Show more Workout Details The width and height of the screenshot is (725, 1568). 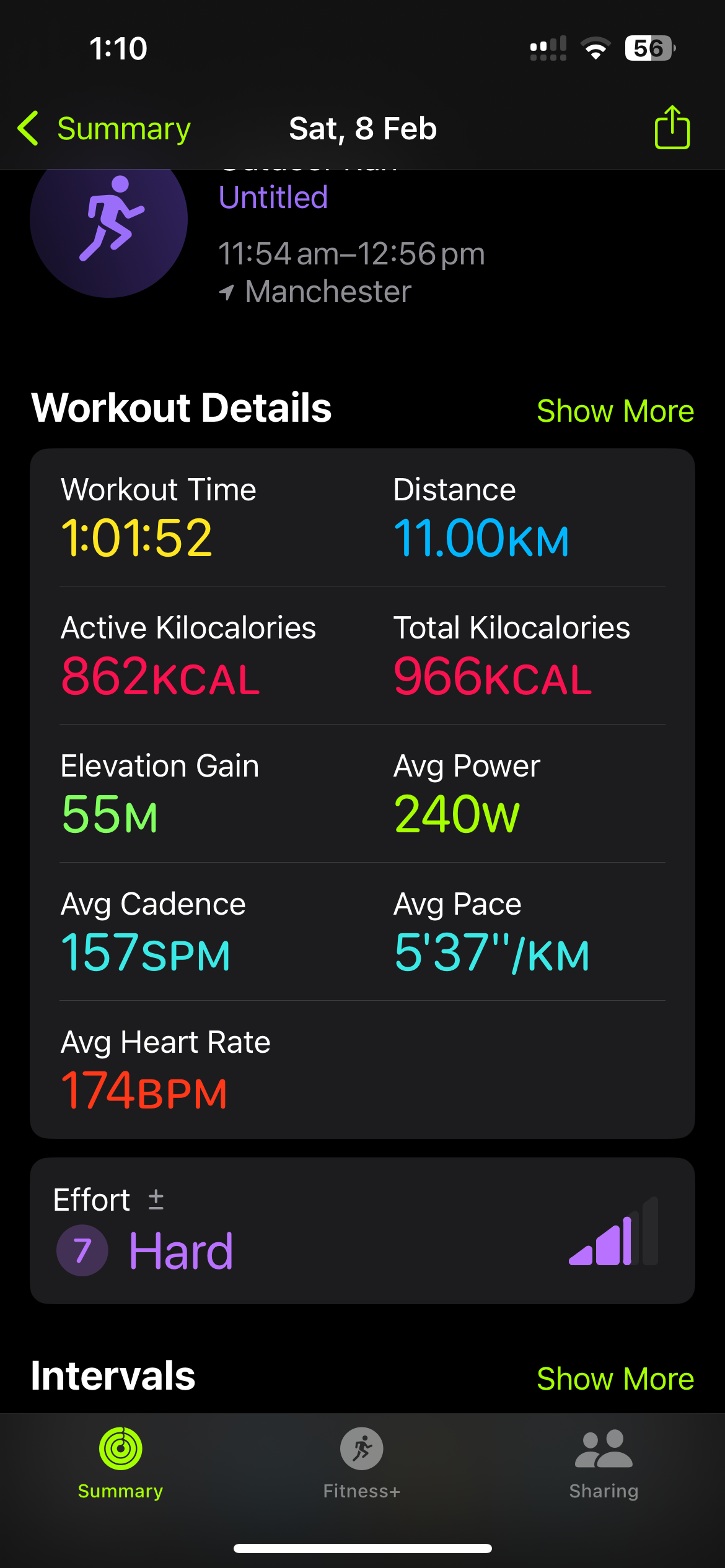[615, 411]
